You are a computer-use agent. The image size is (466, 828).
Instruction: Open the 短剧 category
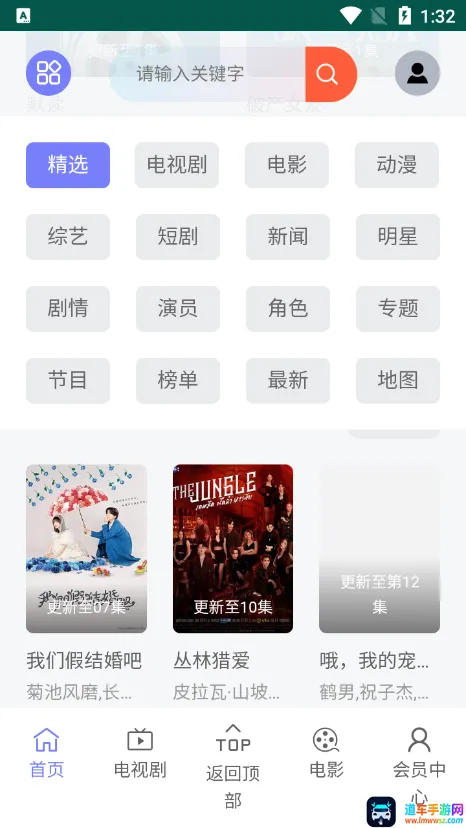coord(178,237)
